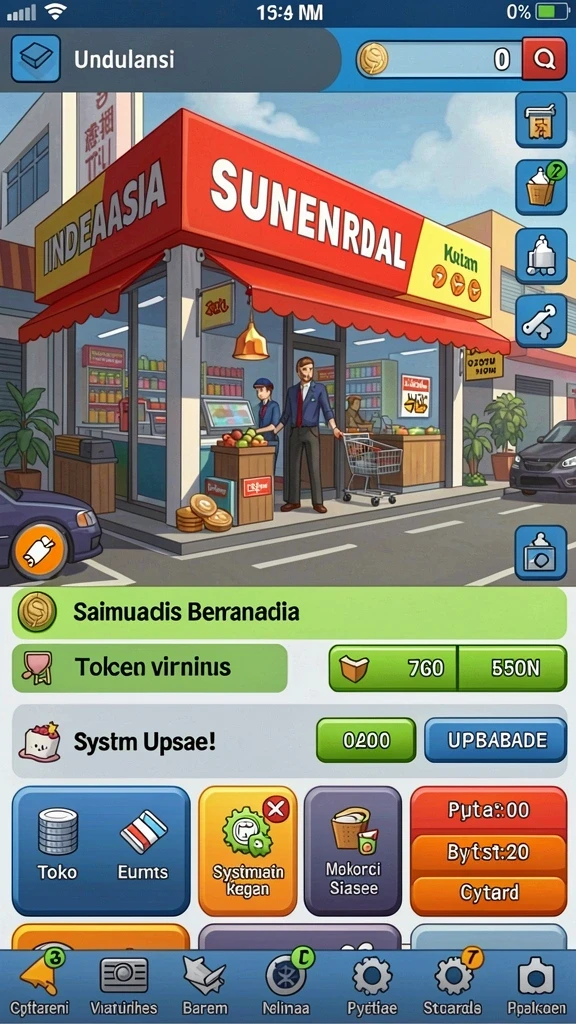Switch to the Viaturihes tab

click(124, 983)
